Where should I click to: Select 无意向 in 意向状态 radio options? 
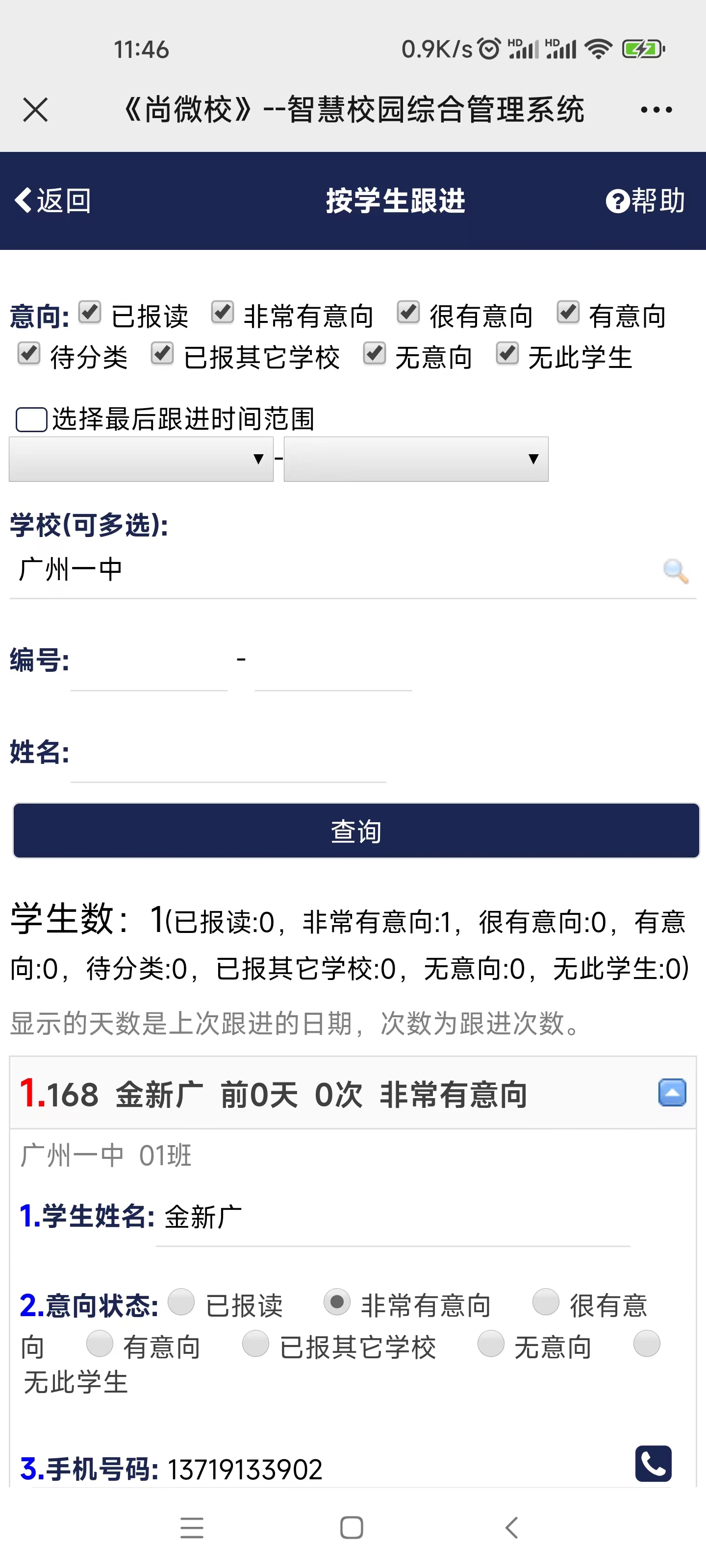click(x=490, y=1344)
